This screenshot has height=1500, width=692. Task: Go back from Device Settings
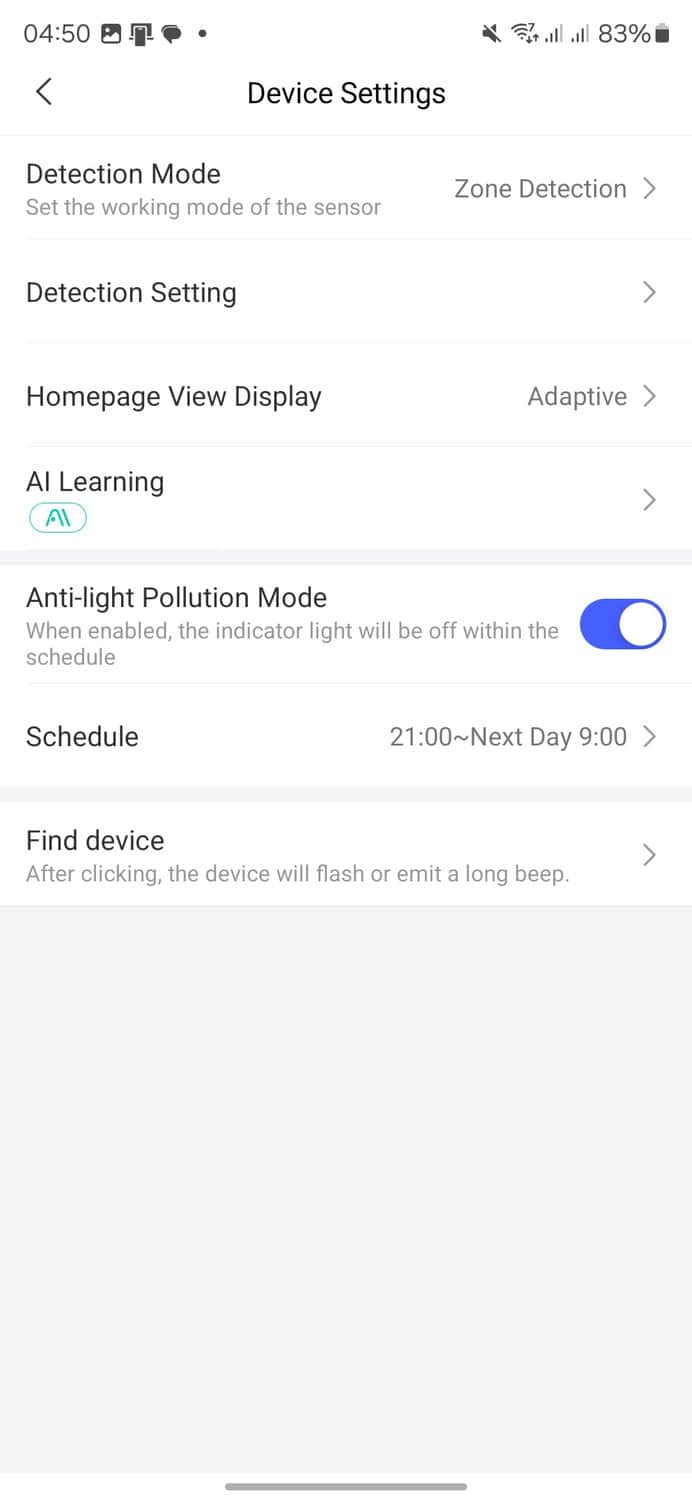[44, 92]
